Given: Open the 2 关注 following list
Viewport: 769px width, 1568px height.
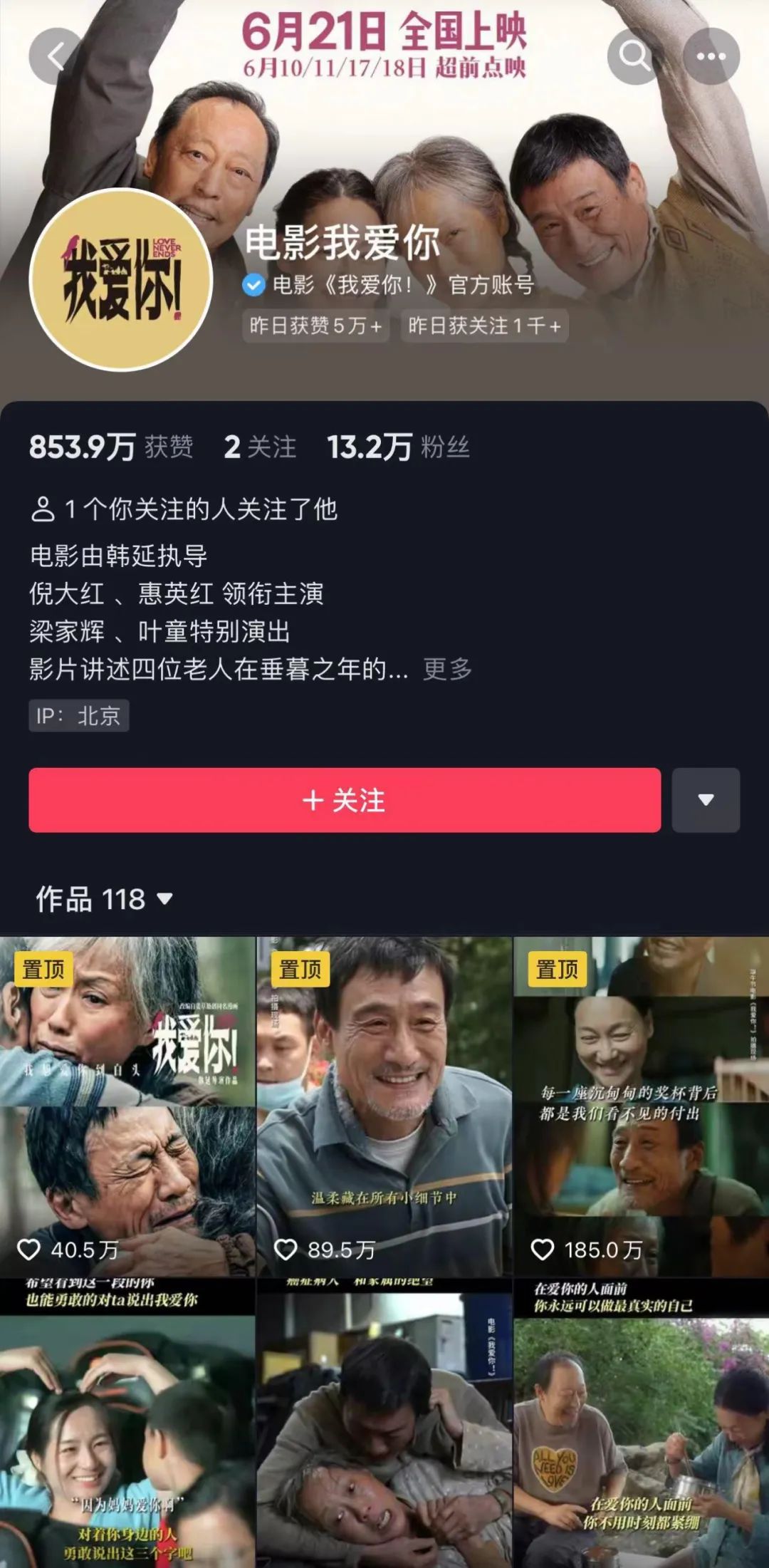Looking at the screenshot, I should (x=259, y=447).
